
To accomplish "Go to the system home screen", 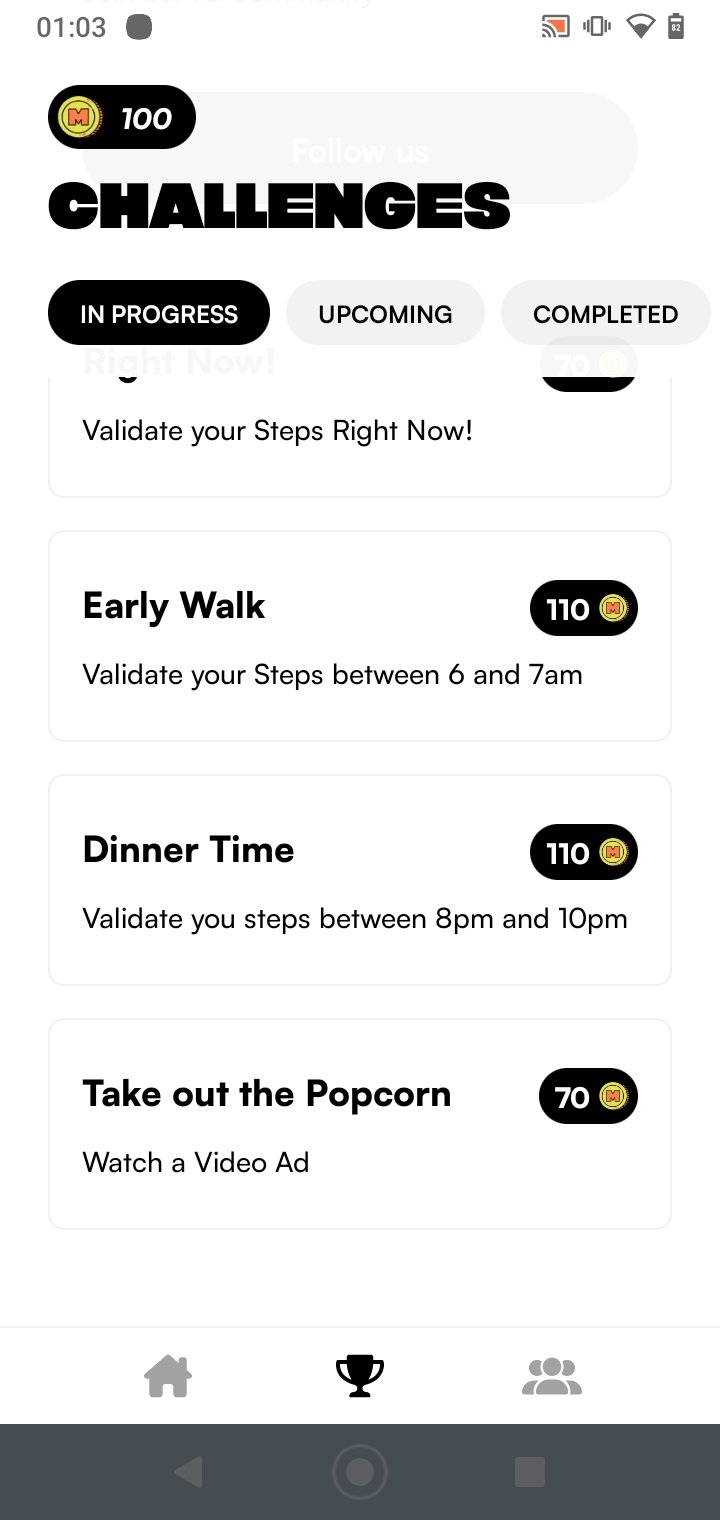I will tap(360, 1471).
